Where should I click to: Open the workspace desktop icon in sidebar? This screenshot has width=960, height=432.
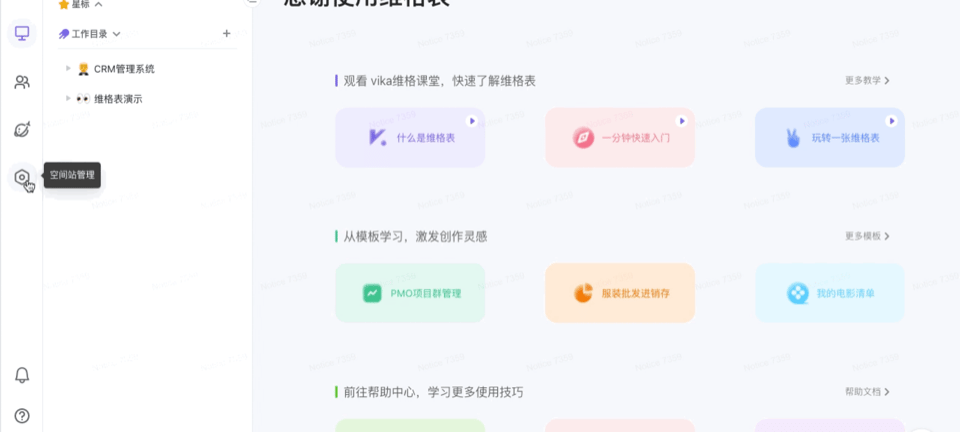pos(22,33)
